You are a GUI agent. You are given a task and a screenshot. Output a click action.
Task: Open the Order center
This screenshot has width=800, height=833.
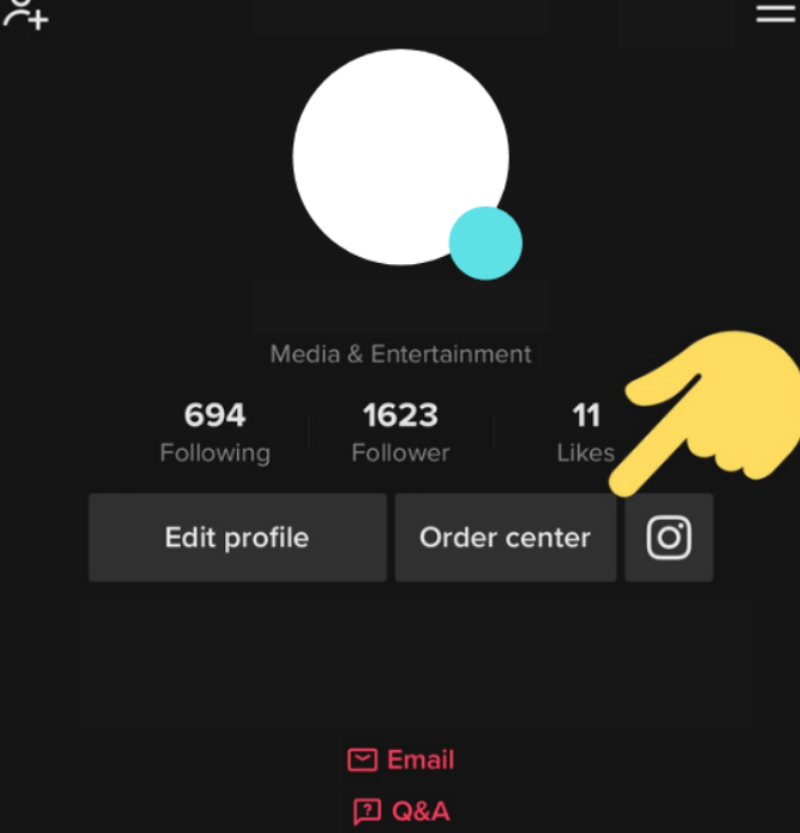(505, 537)
